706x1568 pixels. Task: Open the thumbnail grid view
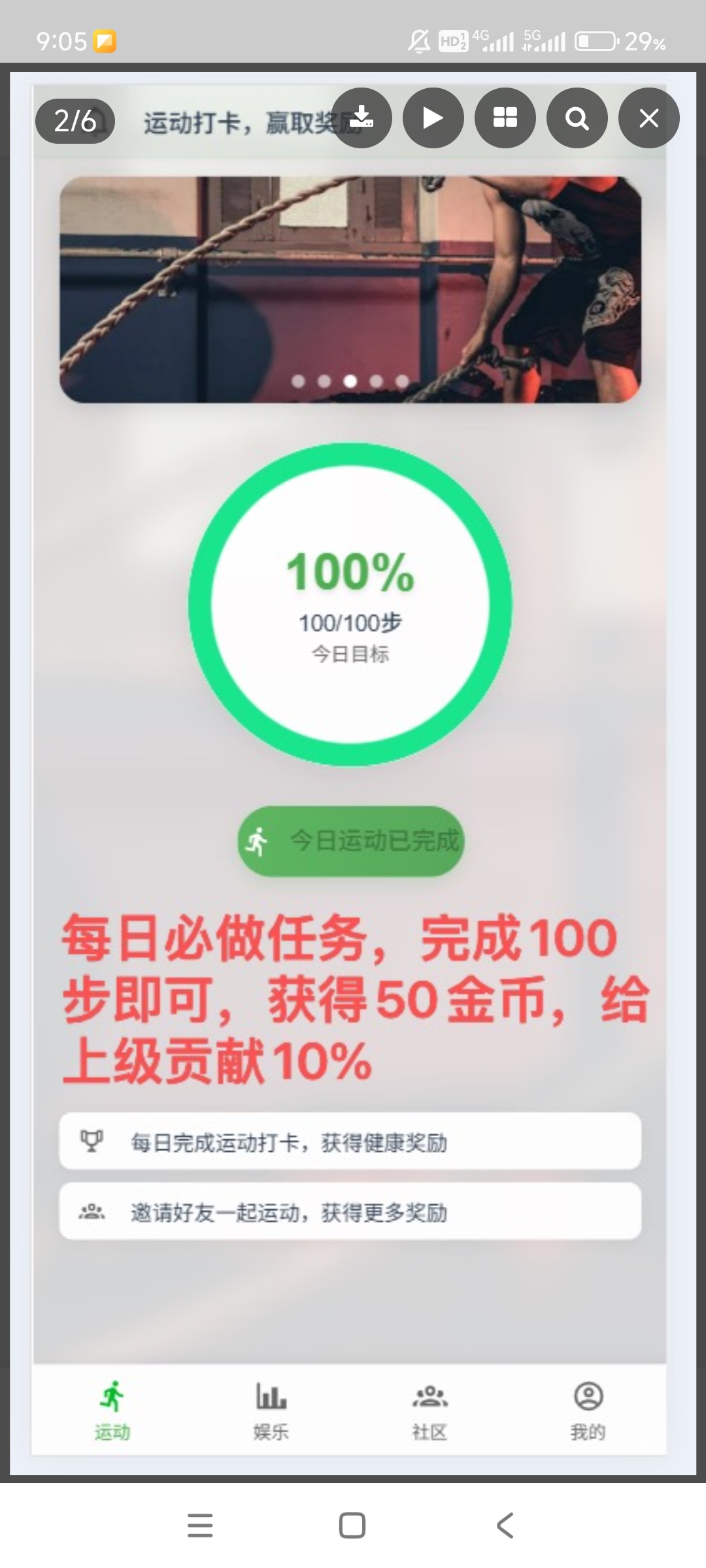[x=505, y=118]
